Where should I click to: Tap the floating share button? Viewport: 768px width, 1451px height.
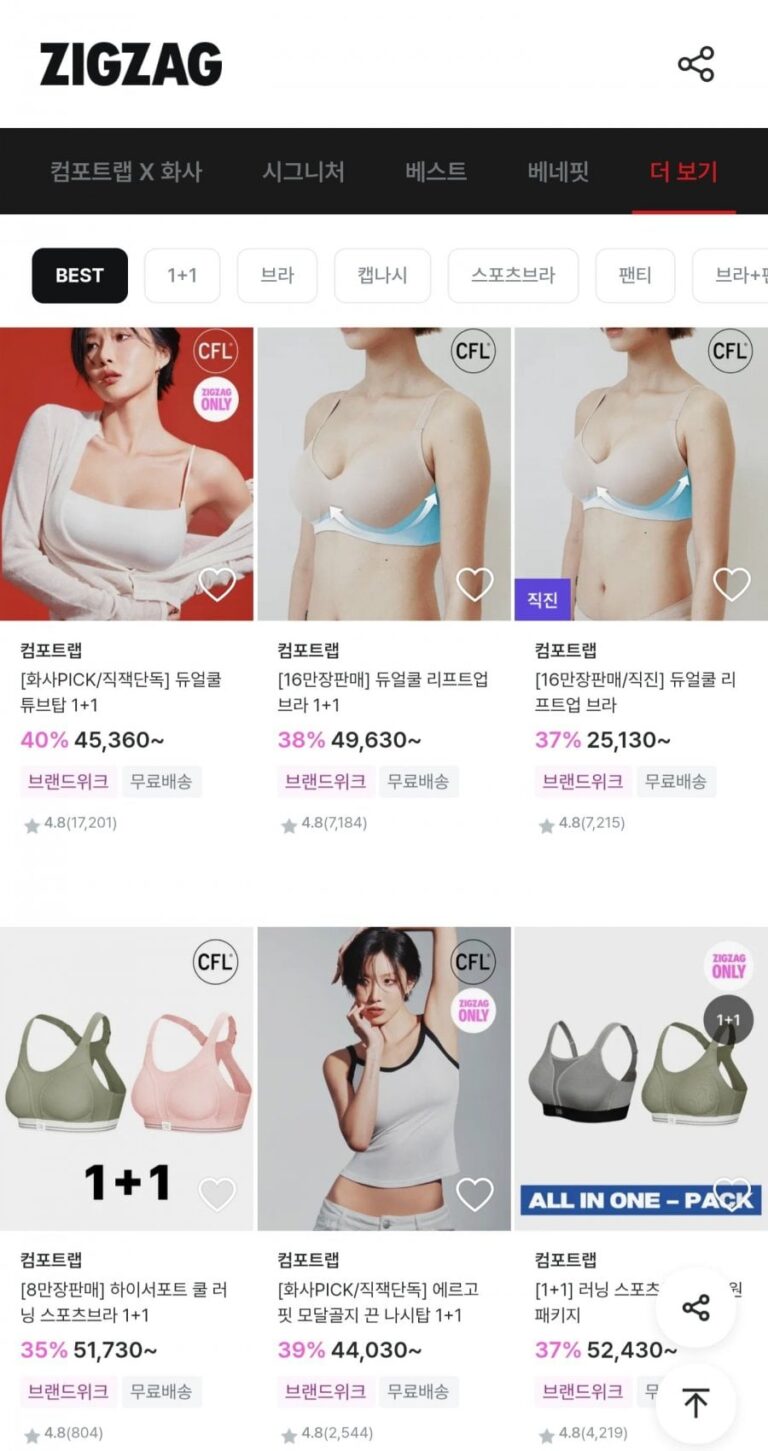point(695,1308)
